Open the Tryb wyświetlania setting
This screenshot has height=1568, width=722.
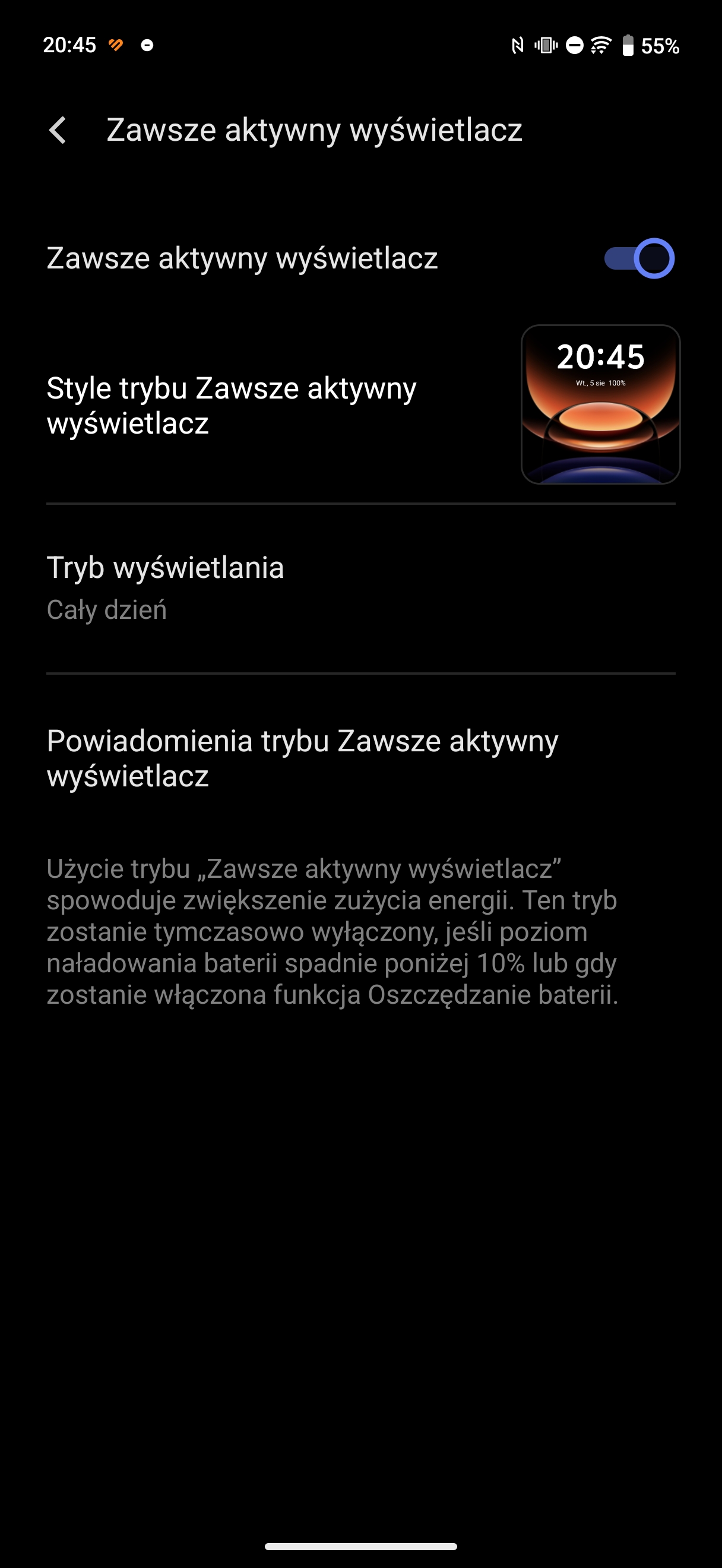point(362,588)
